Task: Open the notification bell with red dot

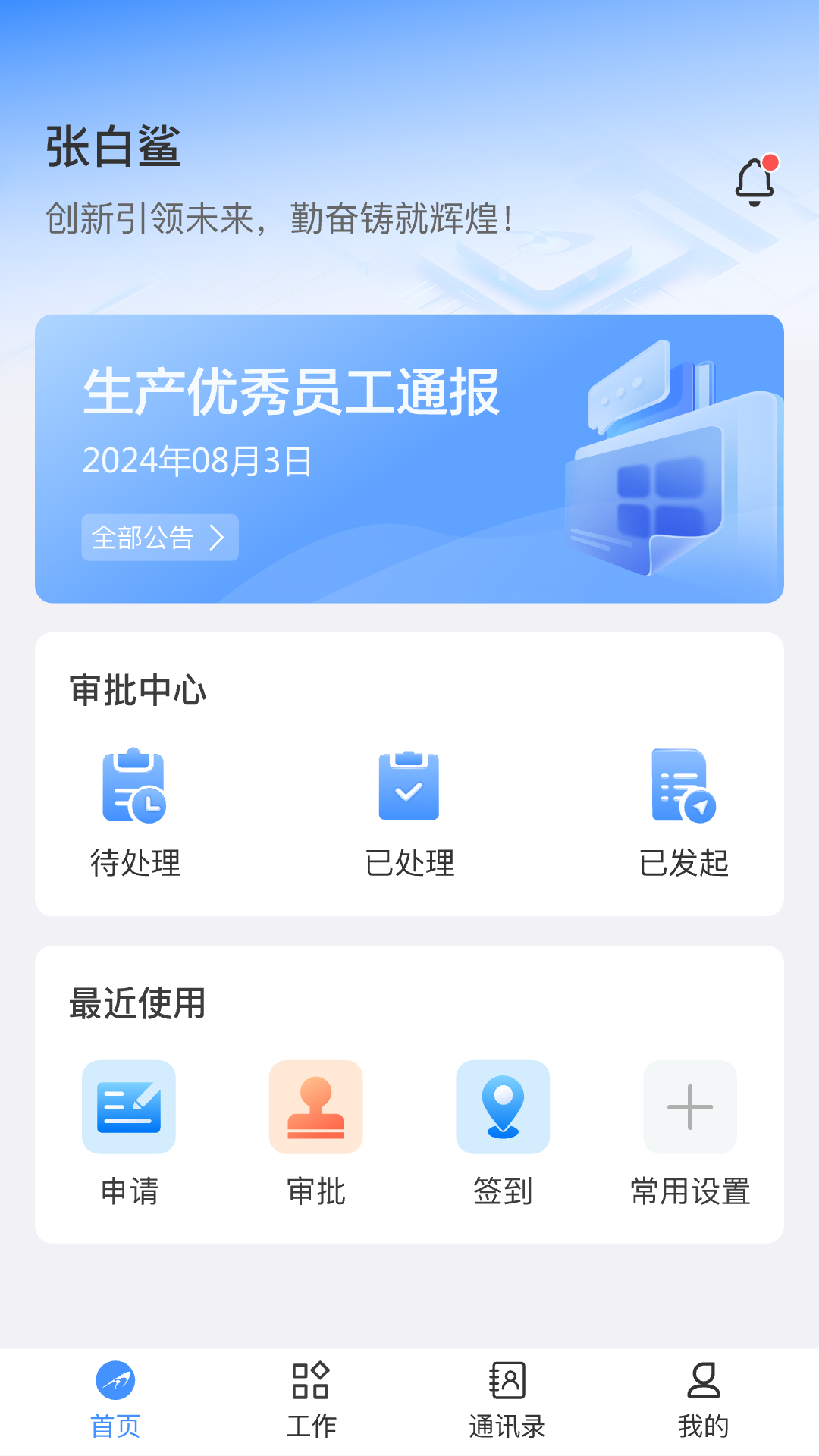Action: [756, 180]
